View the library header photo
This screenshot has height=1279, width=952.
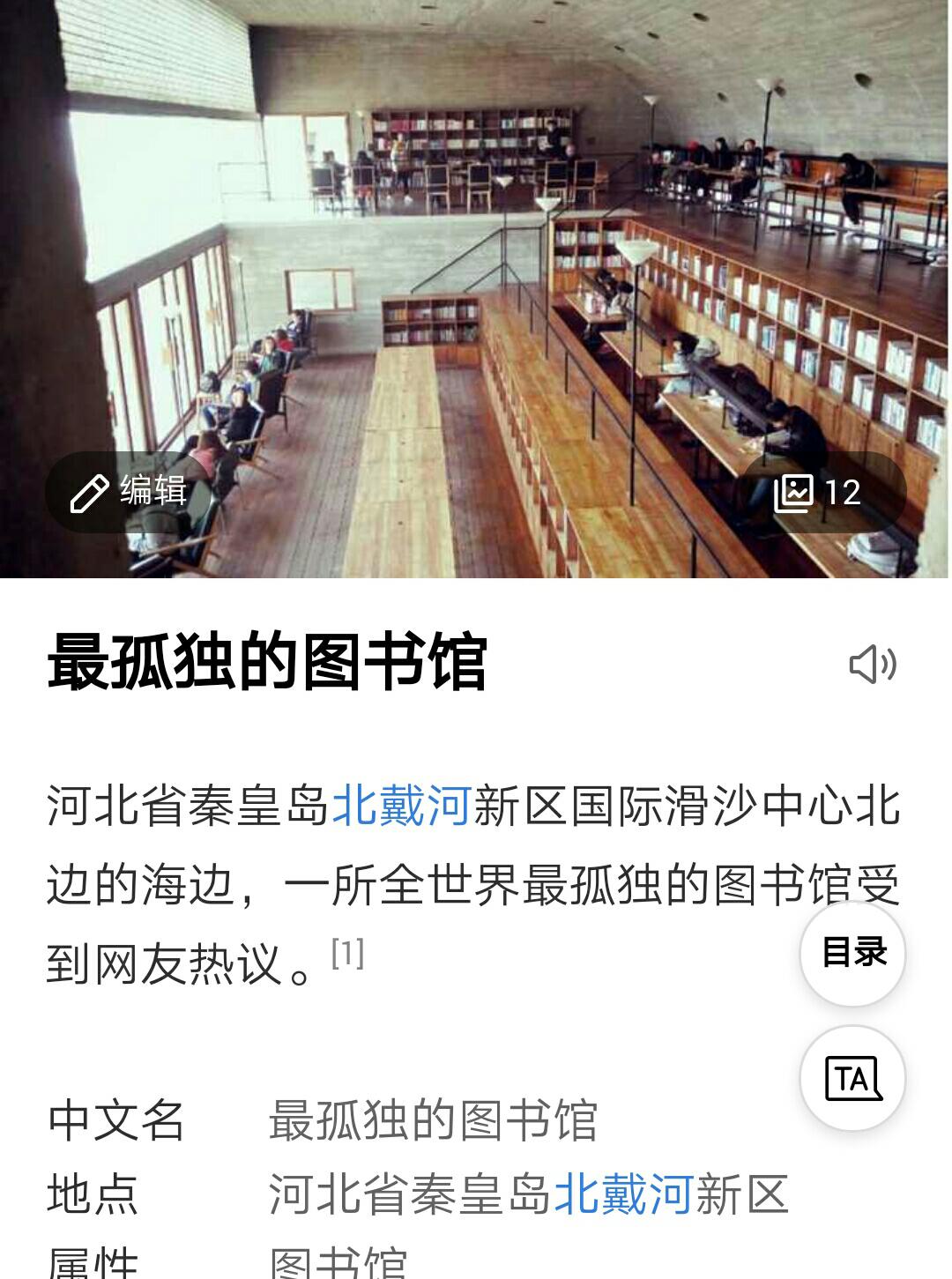pyautogui.click(x=476, y=264)
